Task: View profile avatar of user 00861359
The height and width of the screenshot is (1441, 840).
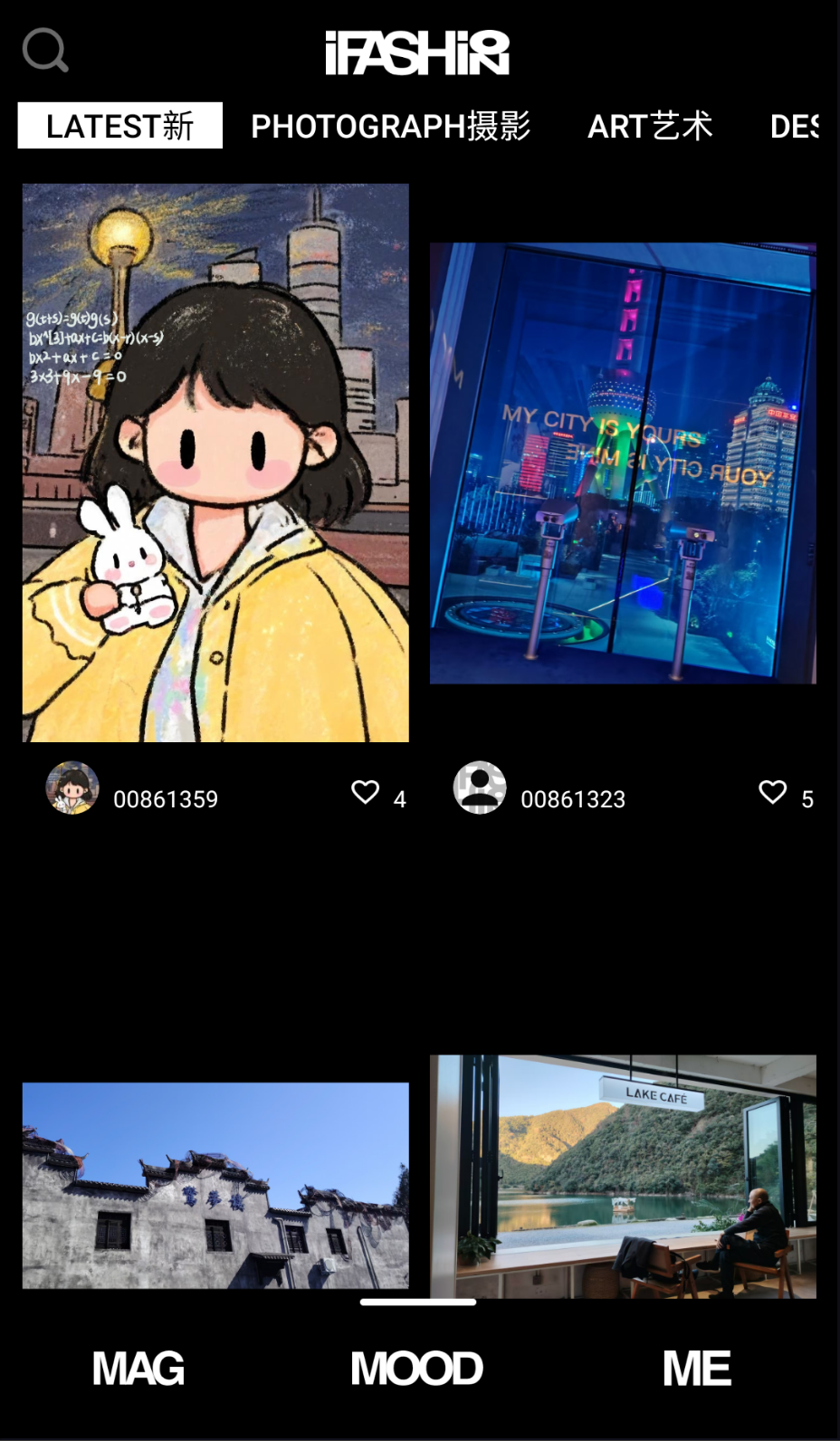Action: click(72, 787)
